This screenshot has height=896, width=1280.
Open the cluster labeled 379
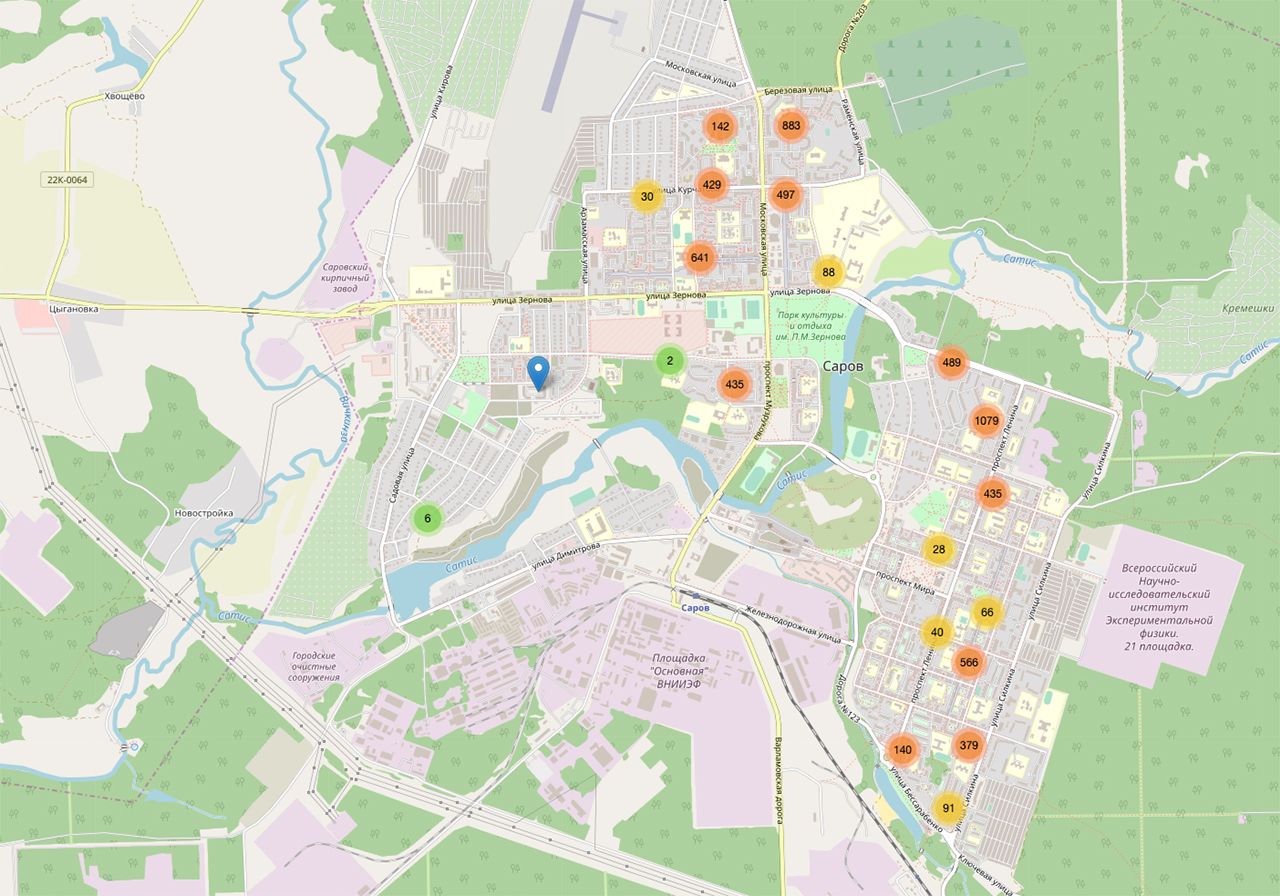pyautogui.click(x=968, y=745)
